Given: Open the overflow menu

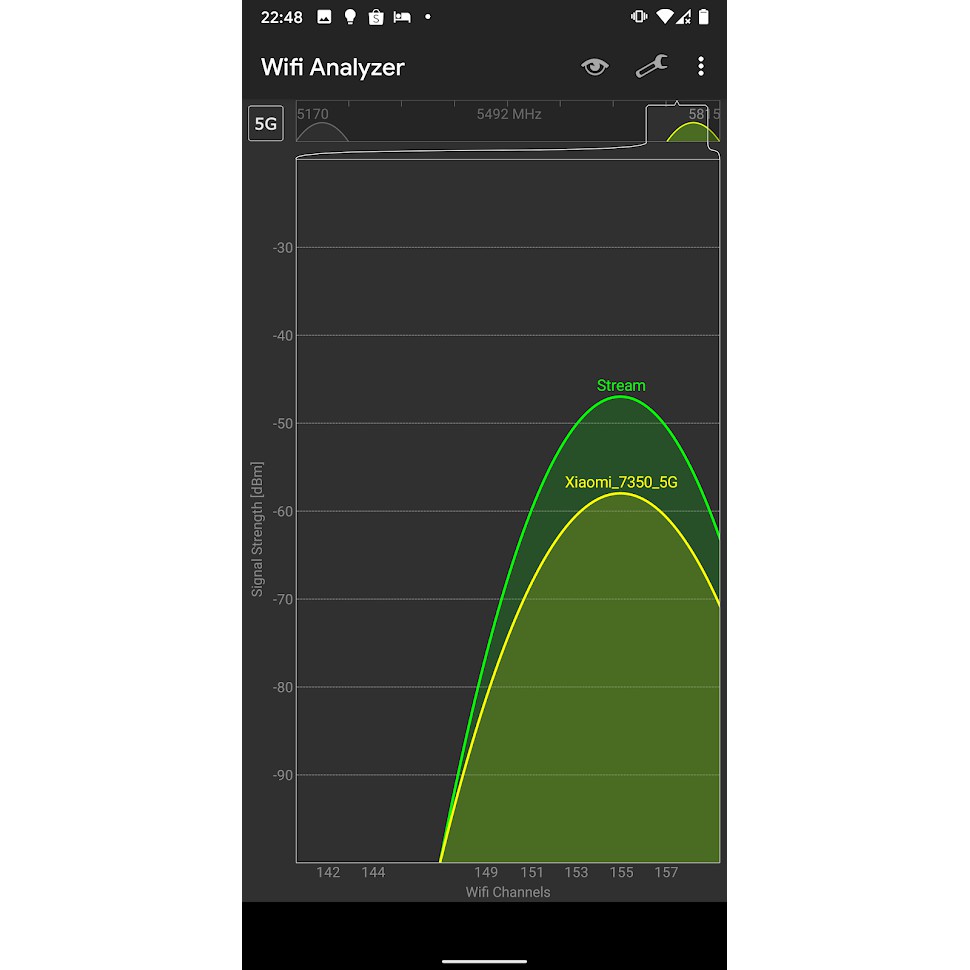Looking at the screenshot, I should click(x=701, y=67).
